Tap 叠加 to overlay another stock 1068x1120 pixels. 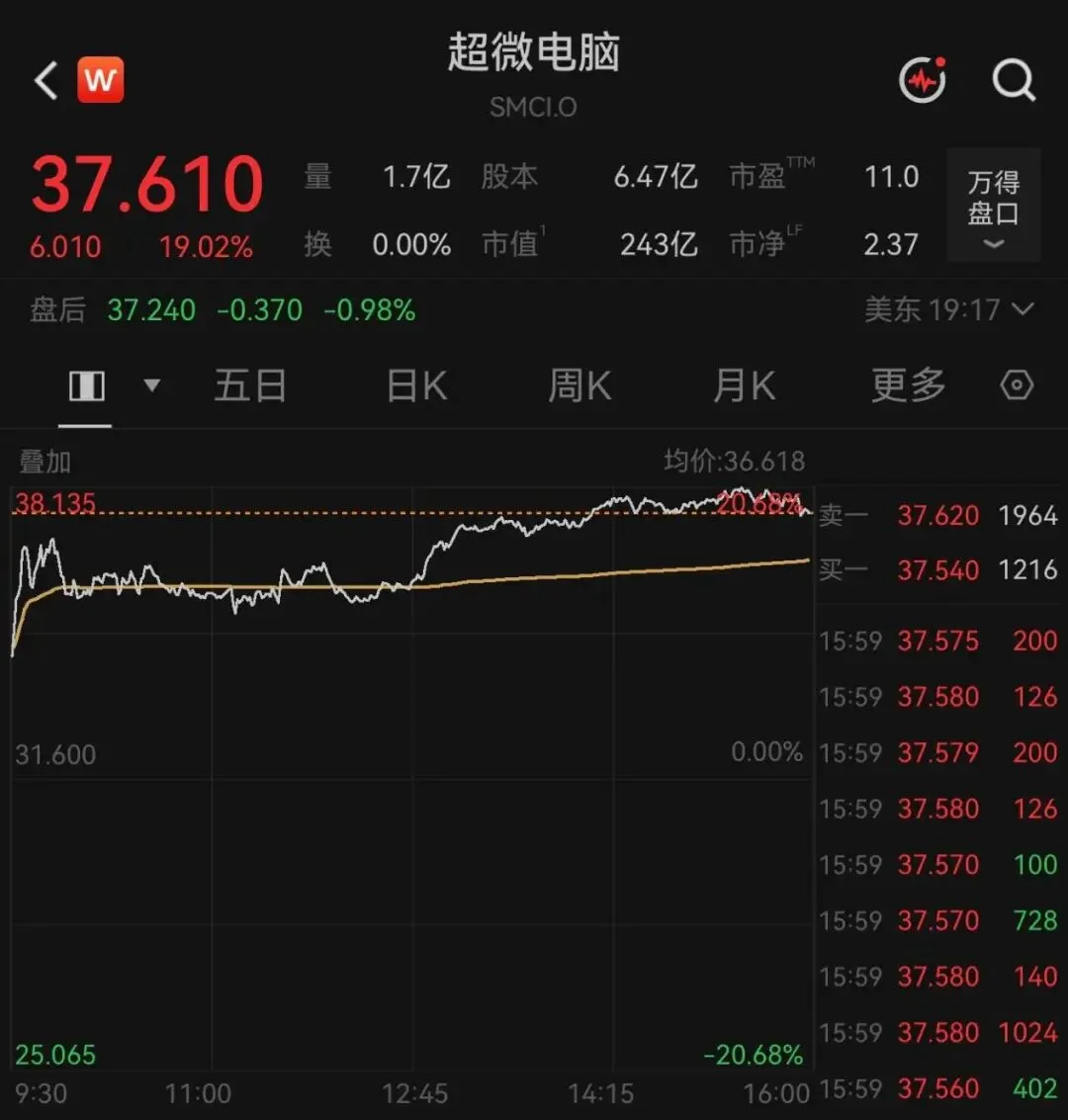(x=44, y=463)
